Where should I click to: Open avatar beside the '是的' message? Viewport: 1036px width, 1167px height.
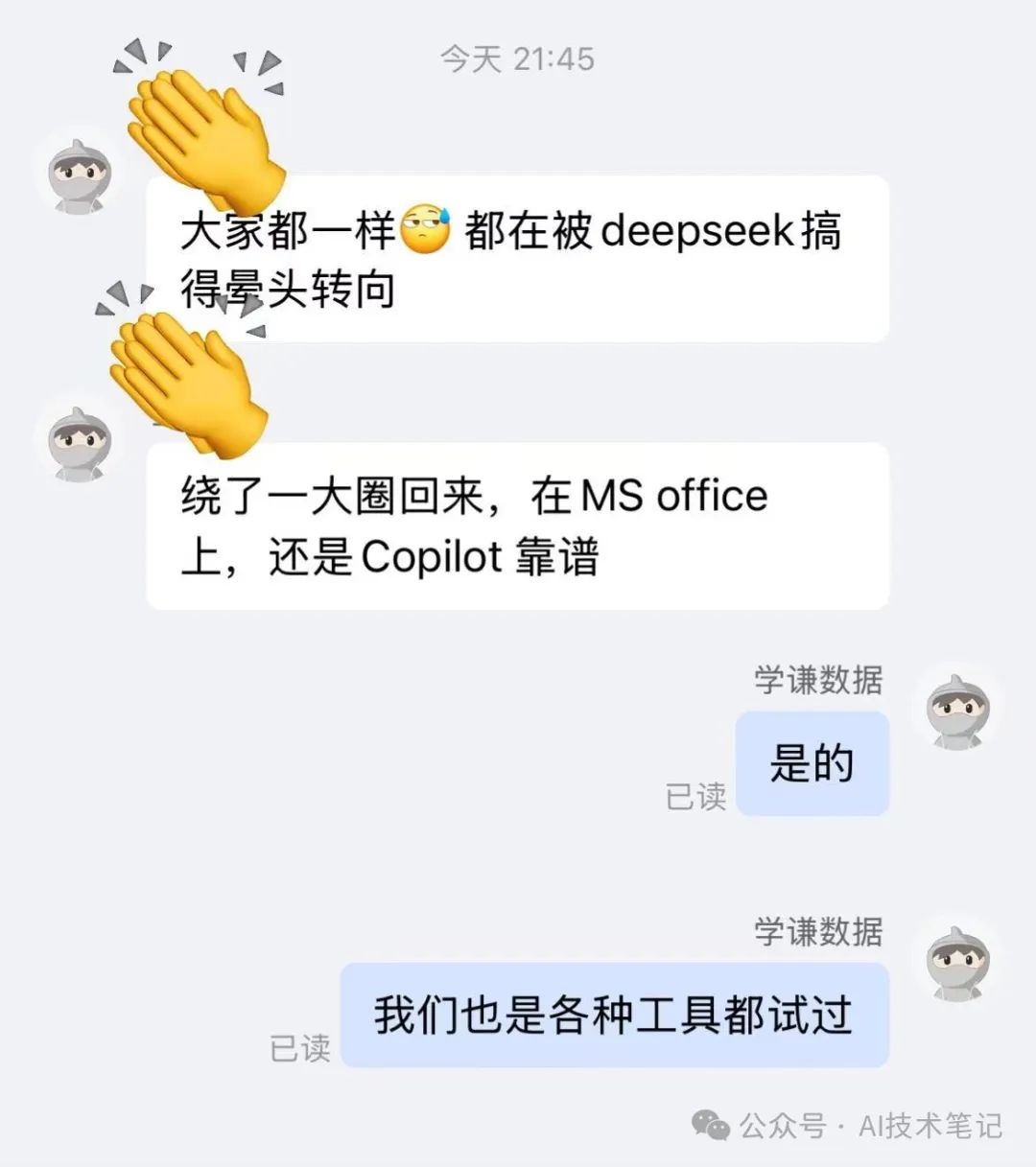click(x=957, y=714)
